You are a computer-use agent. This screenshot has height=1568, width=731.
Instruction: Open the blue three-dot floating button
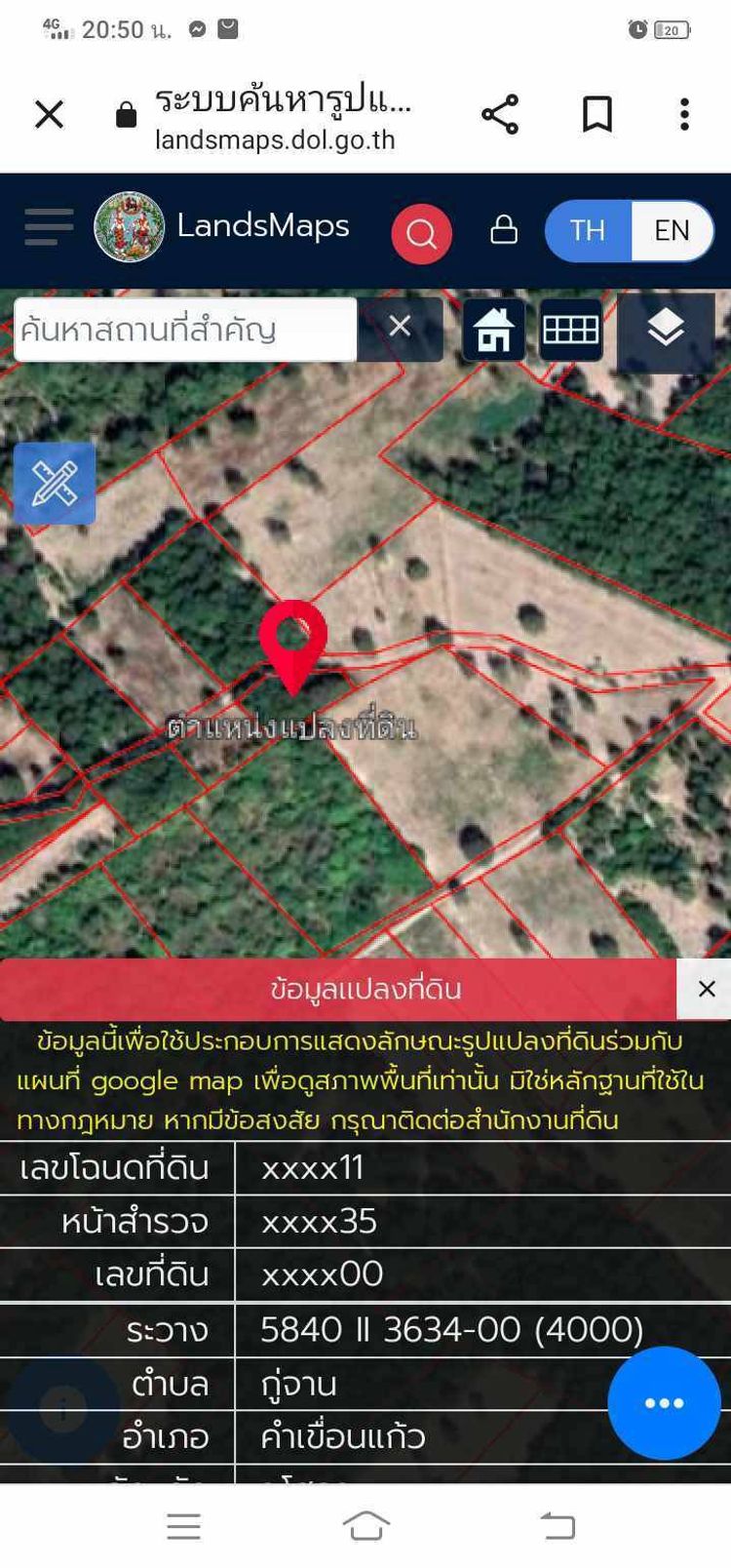[664, 1402]
